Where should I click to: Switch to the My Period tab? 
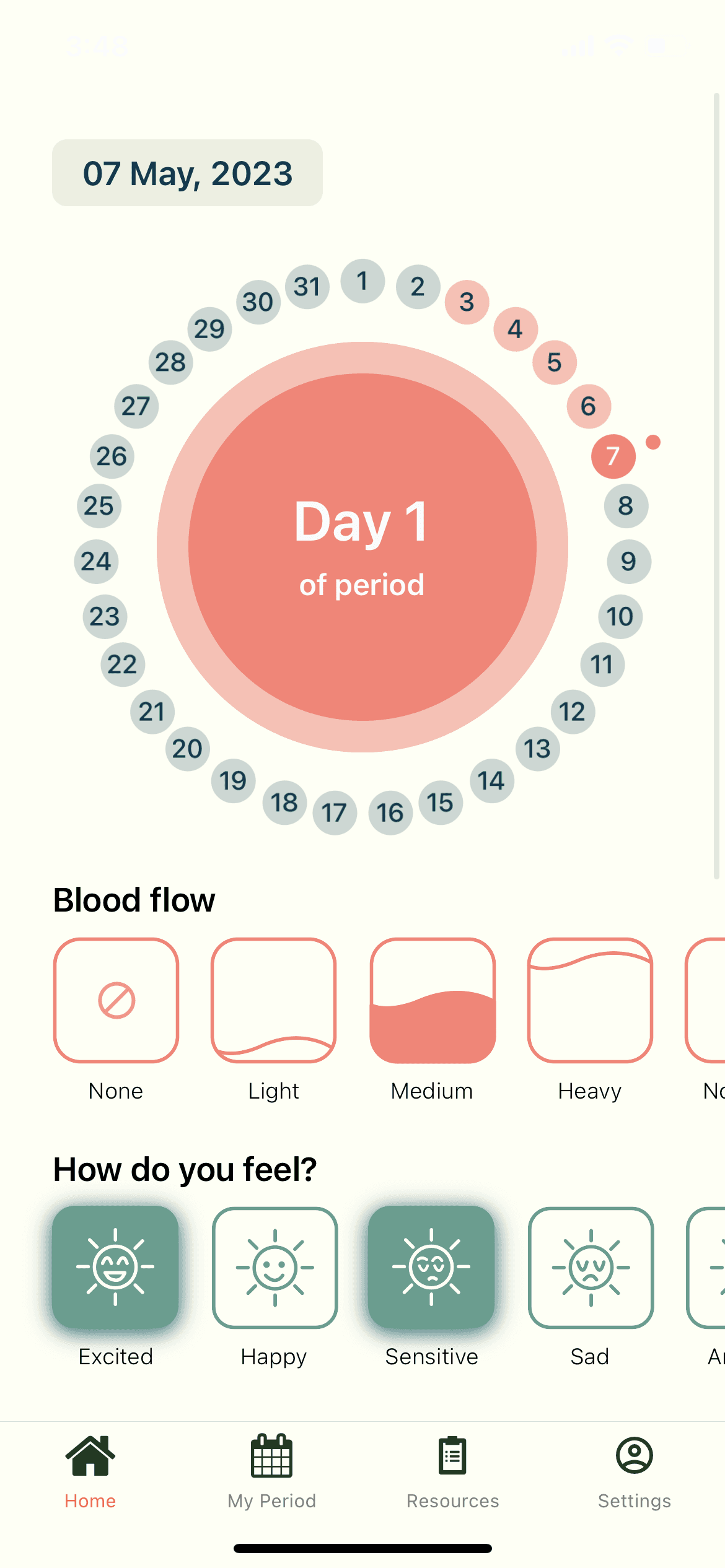click(x=271, y=1472)
